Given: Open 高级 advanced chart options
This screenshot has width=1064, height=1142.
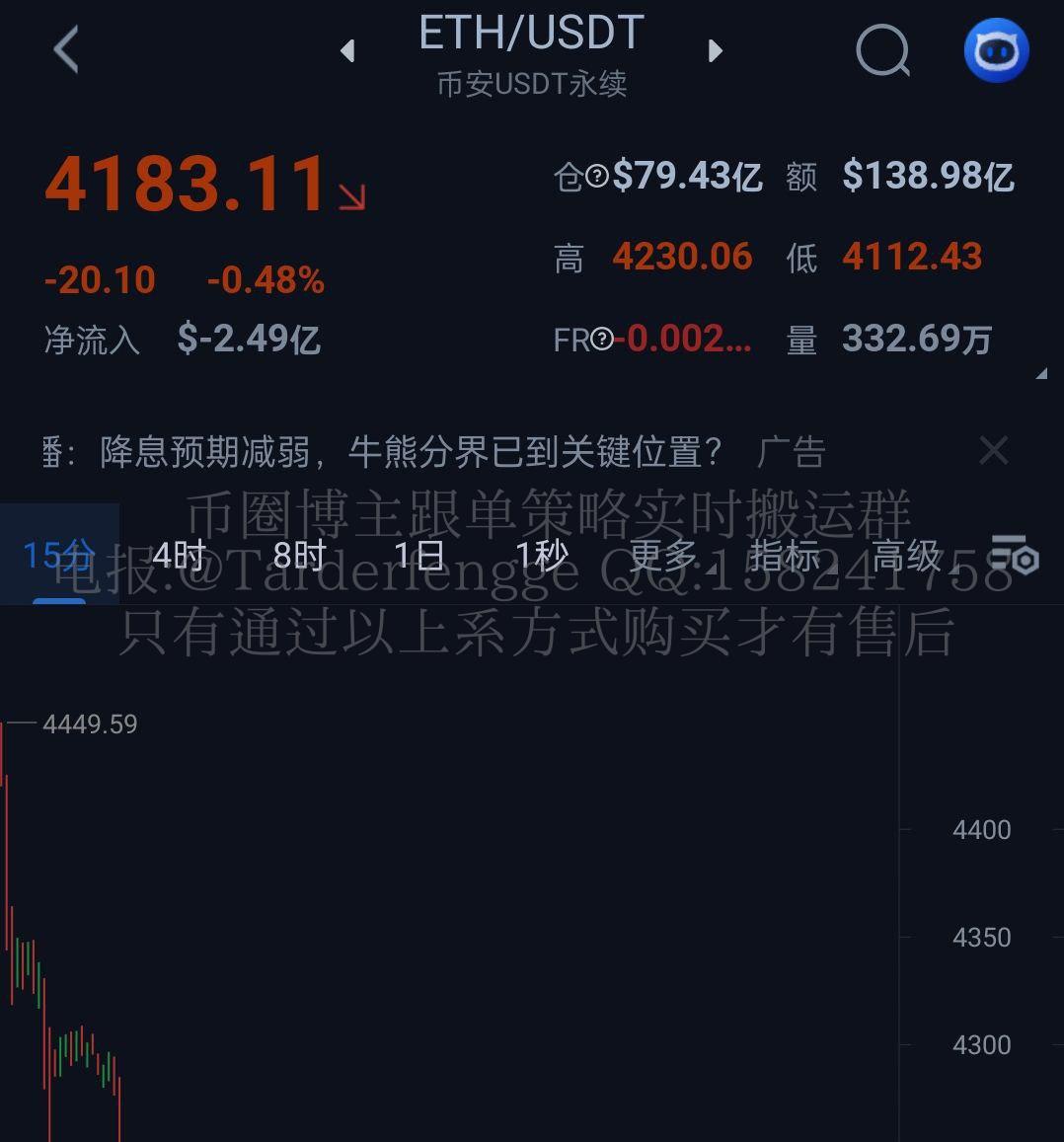Looking at the screenshot, I should point(907,556).
